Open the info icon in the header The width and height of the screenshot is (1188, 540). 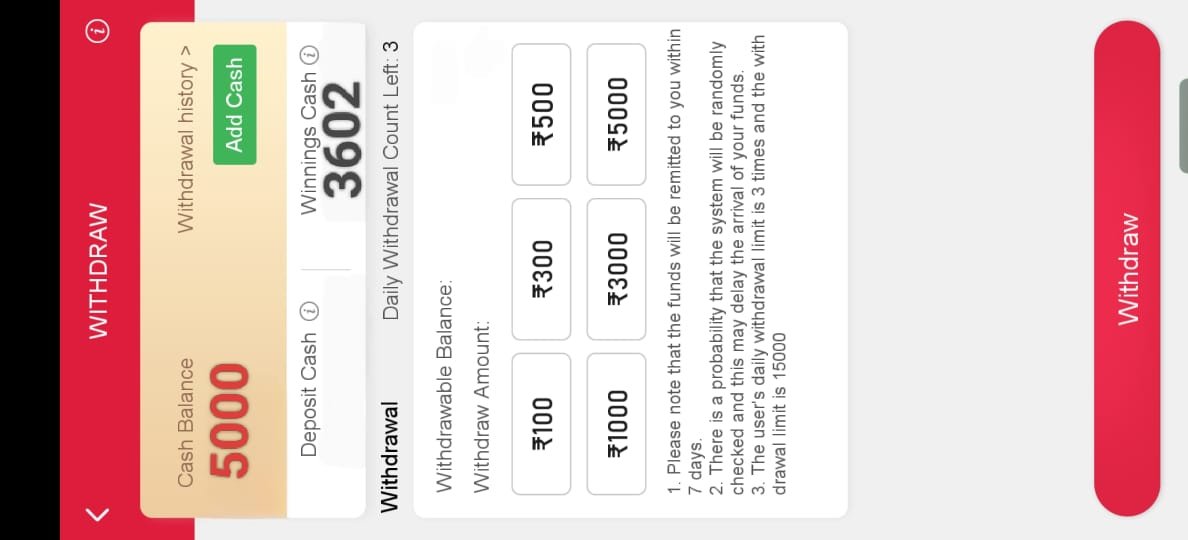(x=97, y=31)
